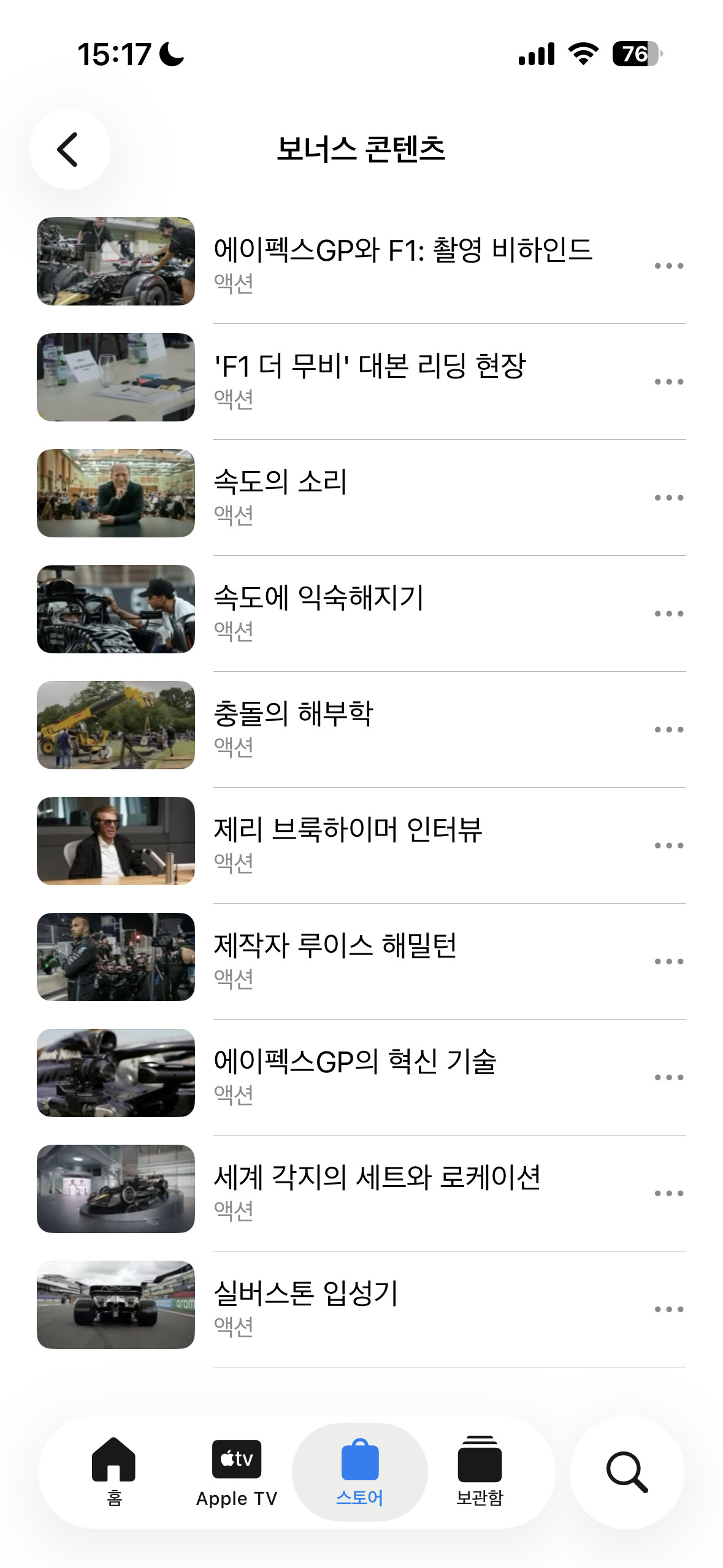Show more options for 에이펙스GP의 혁신 기술
The height and width of the screenshot is (1568, 723).
coord(668,1077)
